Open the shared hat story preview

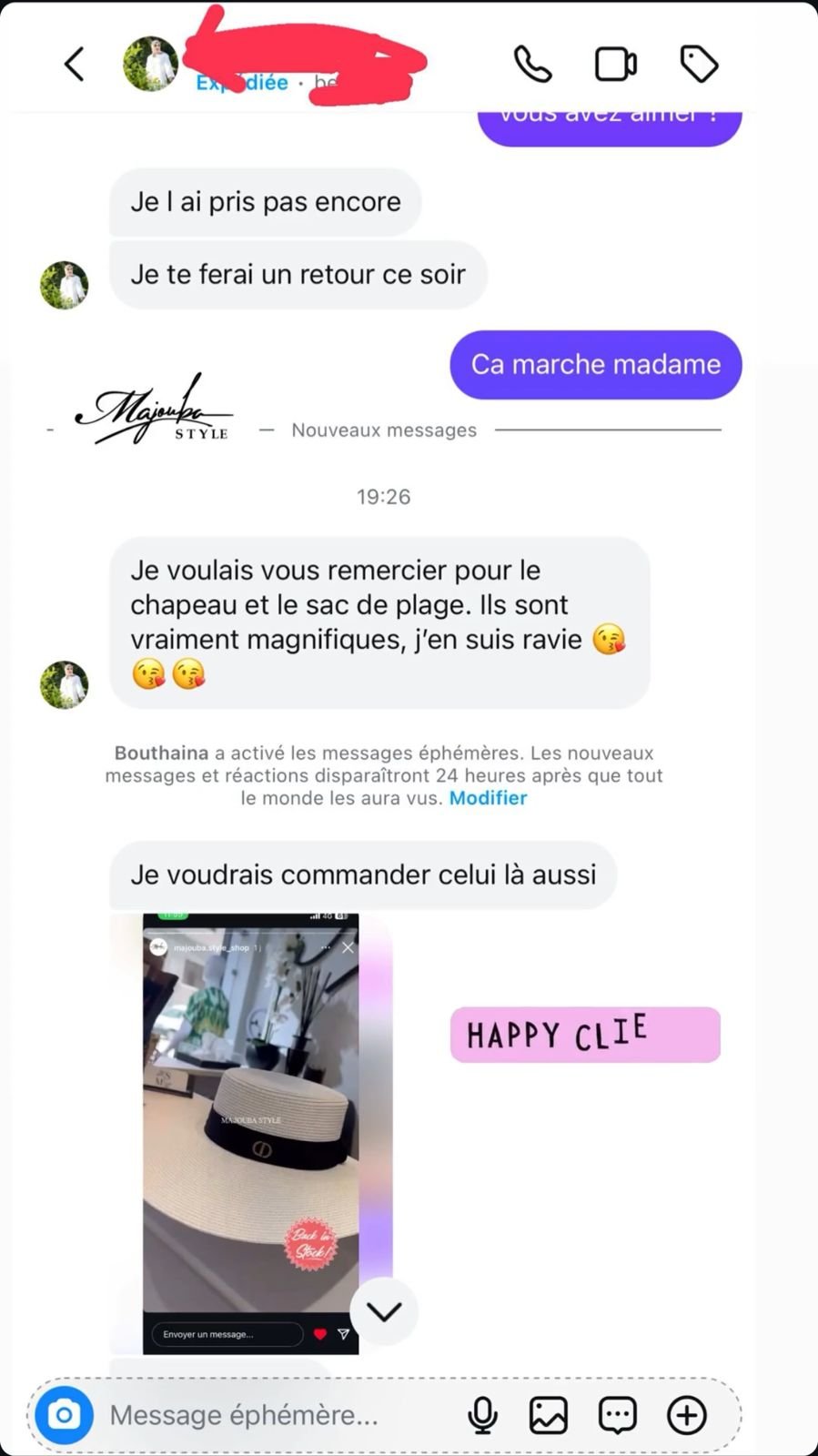click(x=250, y=1133)
